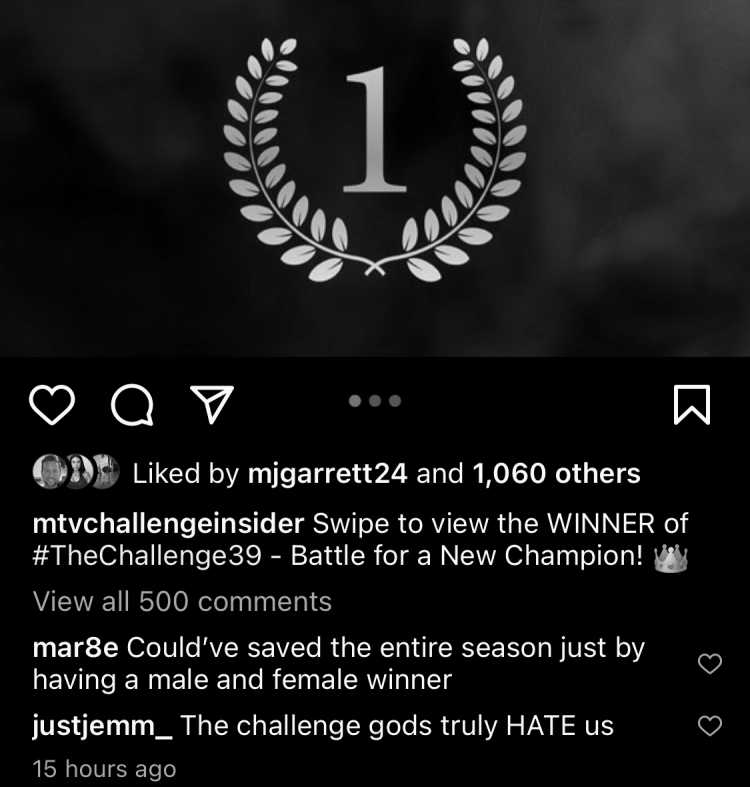
Task: View all 500 comments
Action: pos(182,602)
